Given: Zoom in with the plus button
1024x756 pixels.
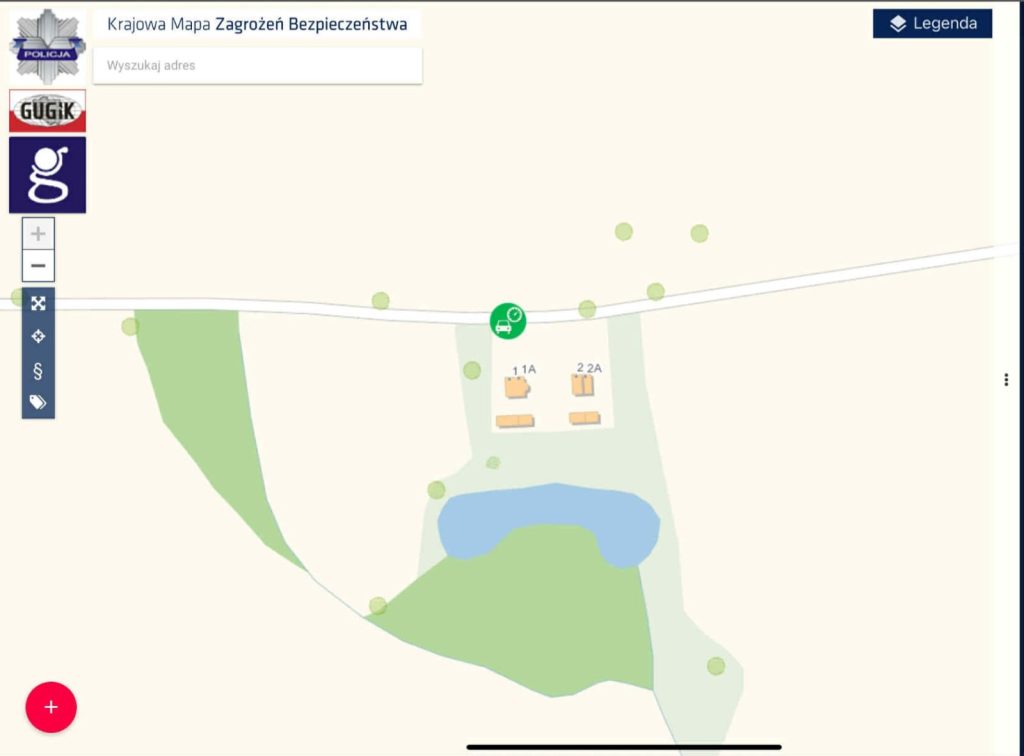Looking at the screenshot, I should click(x=38, y=234).
